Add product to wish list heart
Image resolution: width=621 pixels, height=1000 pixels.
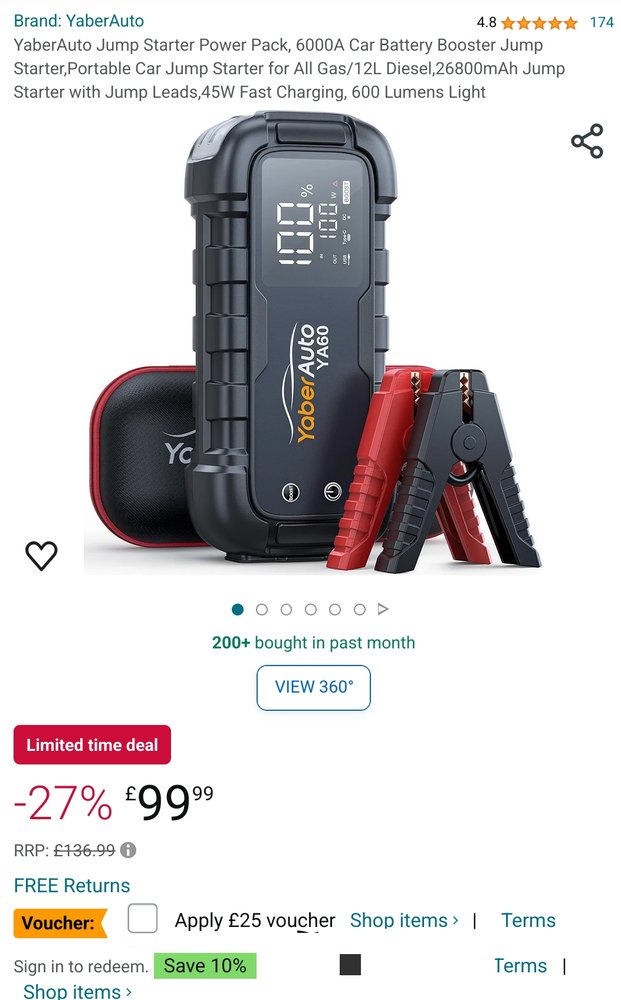41,555
